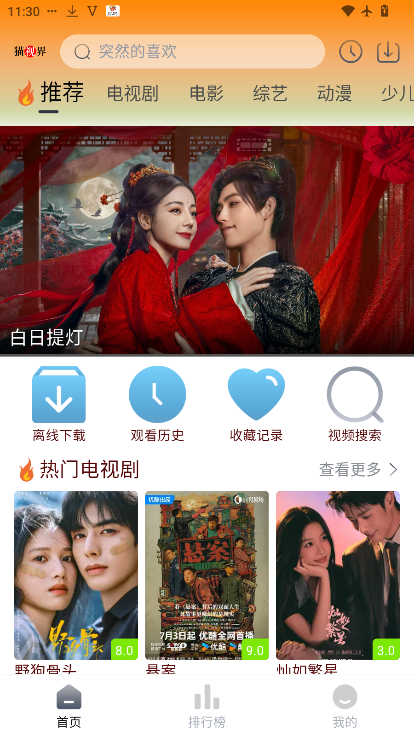The width and height of the screenshot is (414, 736).
Task: Open the 灿如繁星 drama poster
Action: 338,575
